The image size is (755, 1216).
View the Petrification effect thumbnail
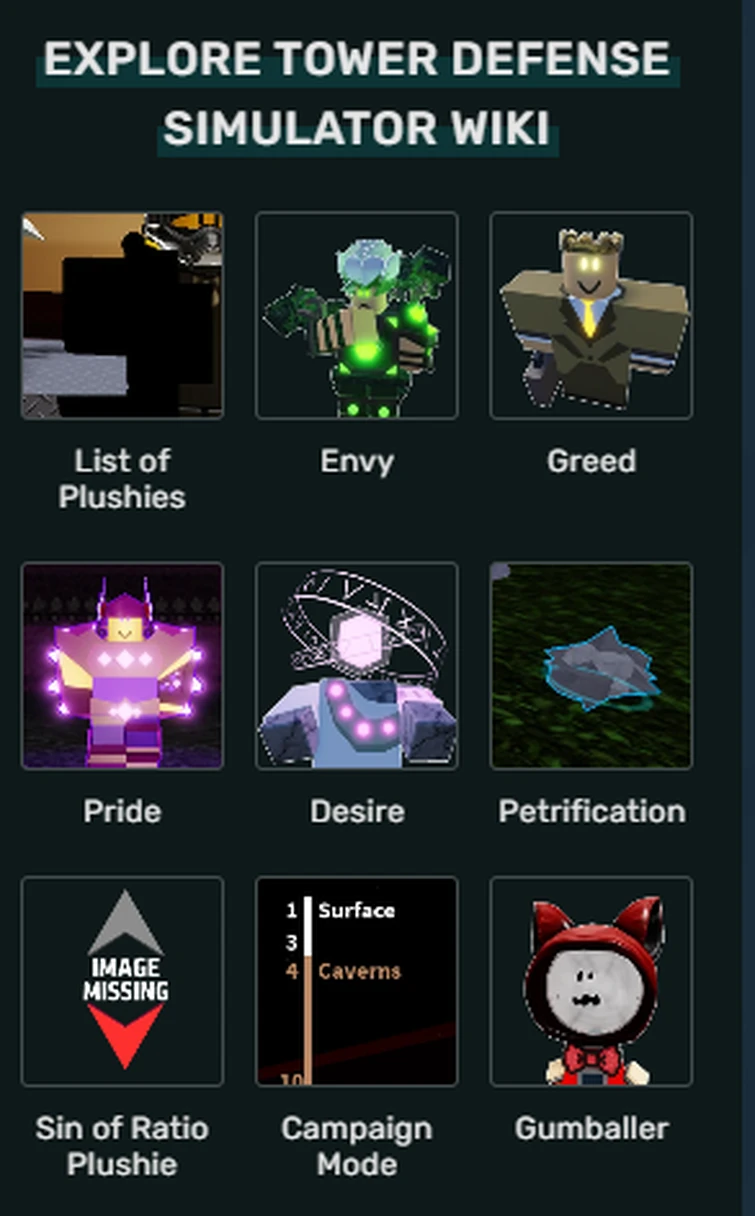pos(591,666)
